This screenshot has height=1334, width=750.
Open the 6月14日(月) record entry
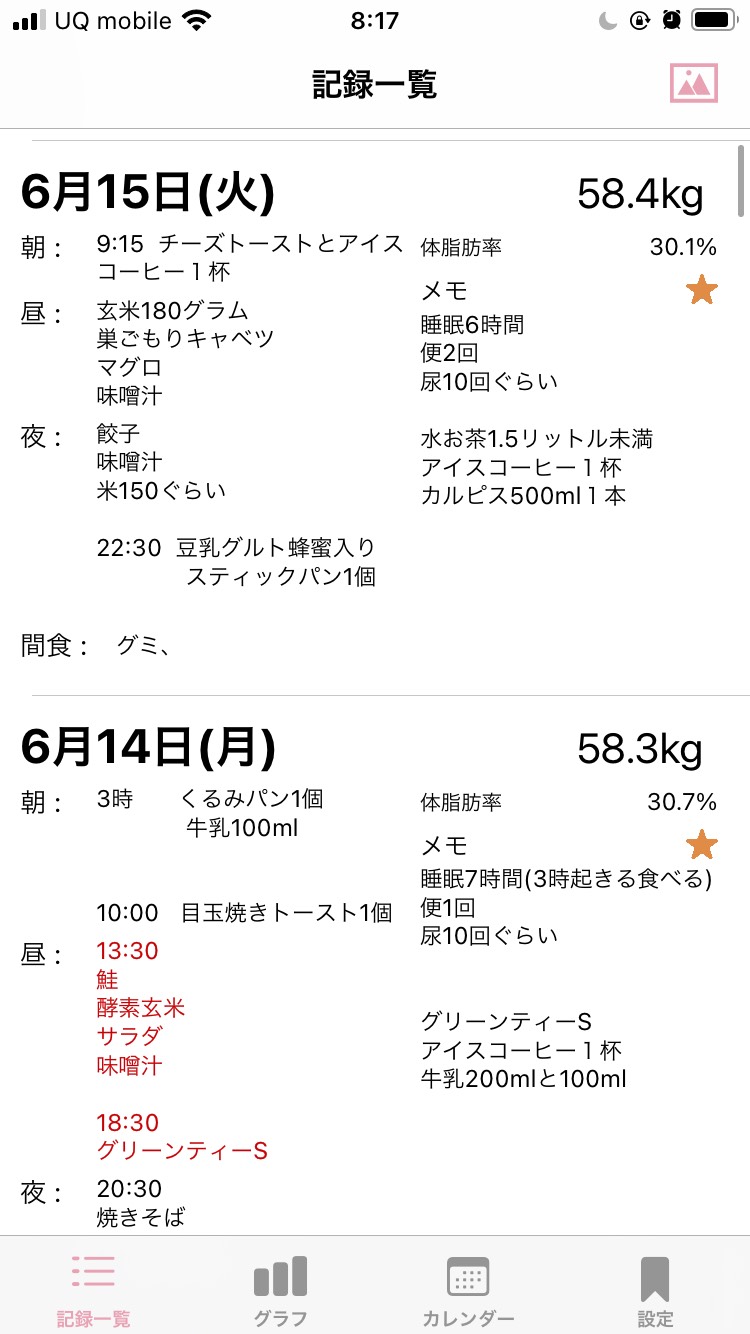(375, 966)
